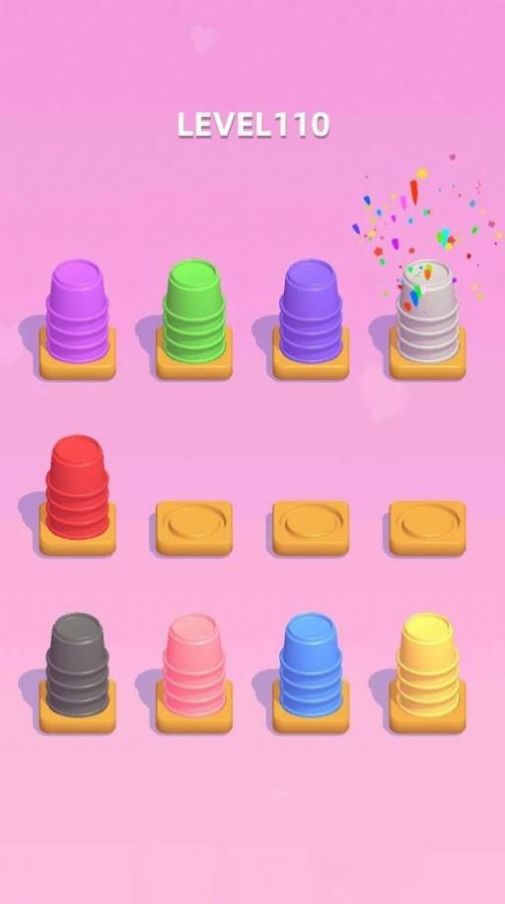Choose the blue cup stack
This screenshot has height=904, width=505.
[x=311, y=664]
